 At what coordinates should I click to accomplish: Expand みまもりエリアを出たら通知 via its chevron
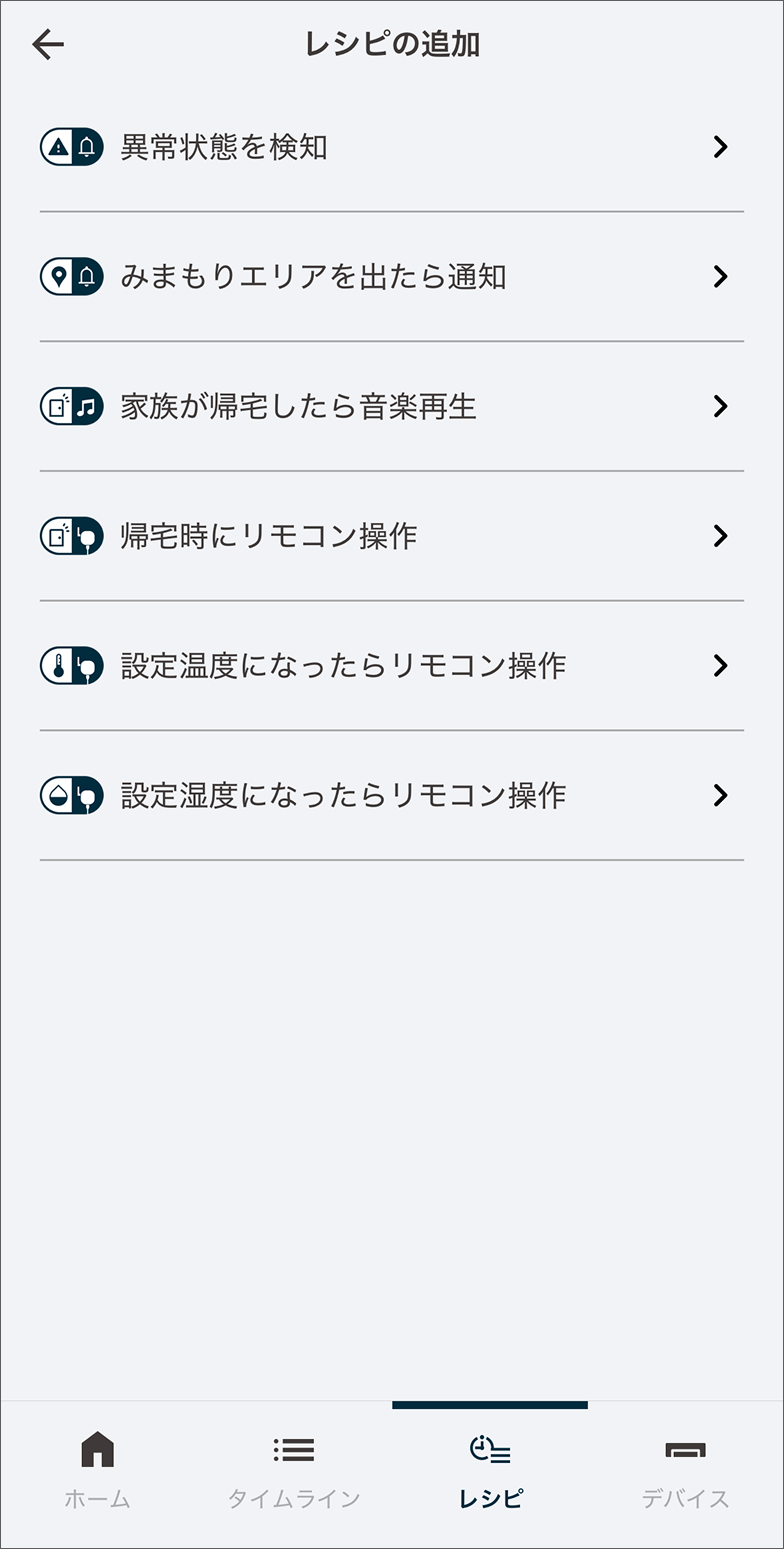coord(721,276)
